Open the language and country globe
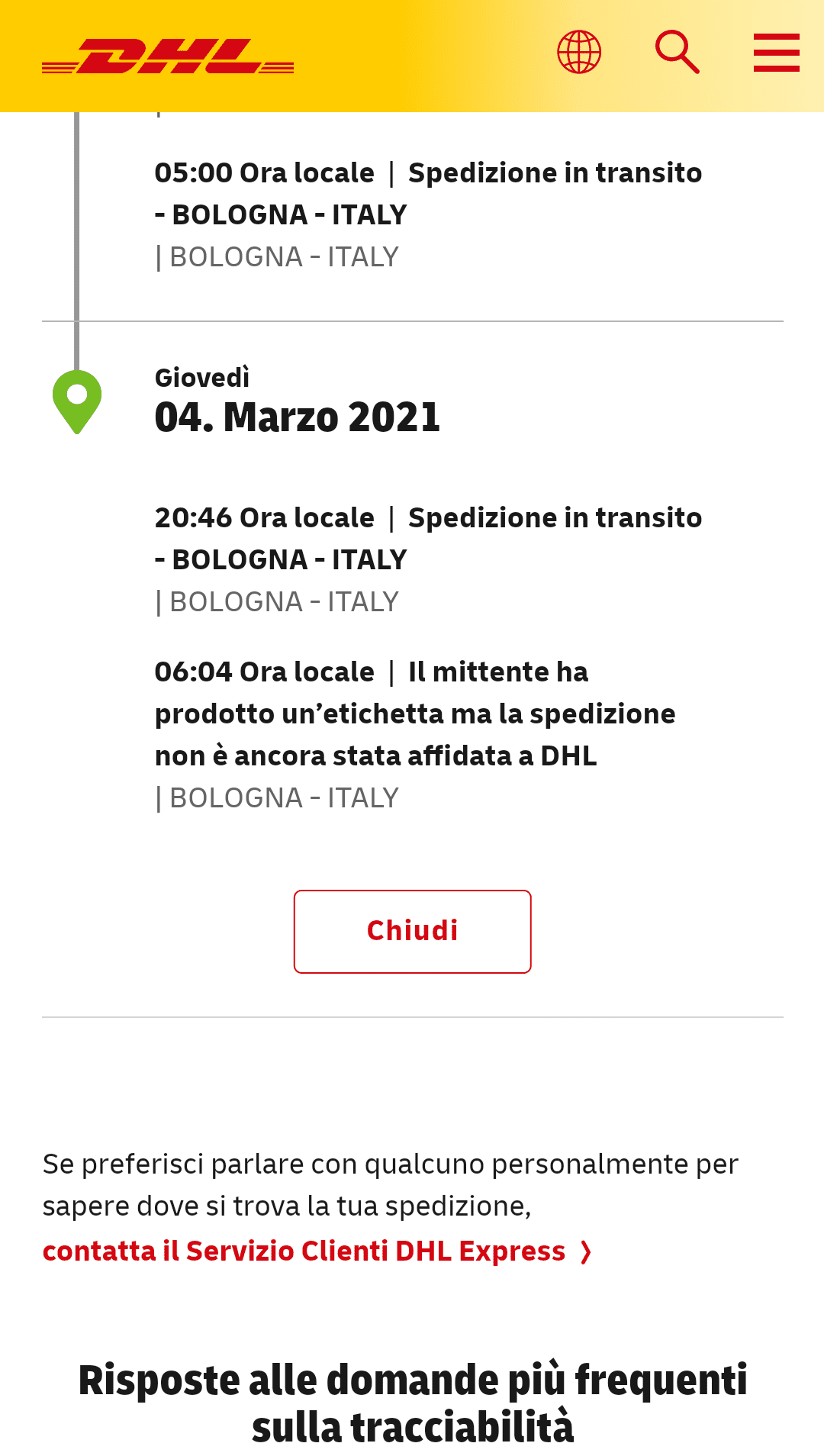The width and height of the screenshot is (824, 1456). (x=579, y=52)
